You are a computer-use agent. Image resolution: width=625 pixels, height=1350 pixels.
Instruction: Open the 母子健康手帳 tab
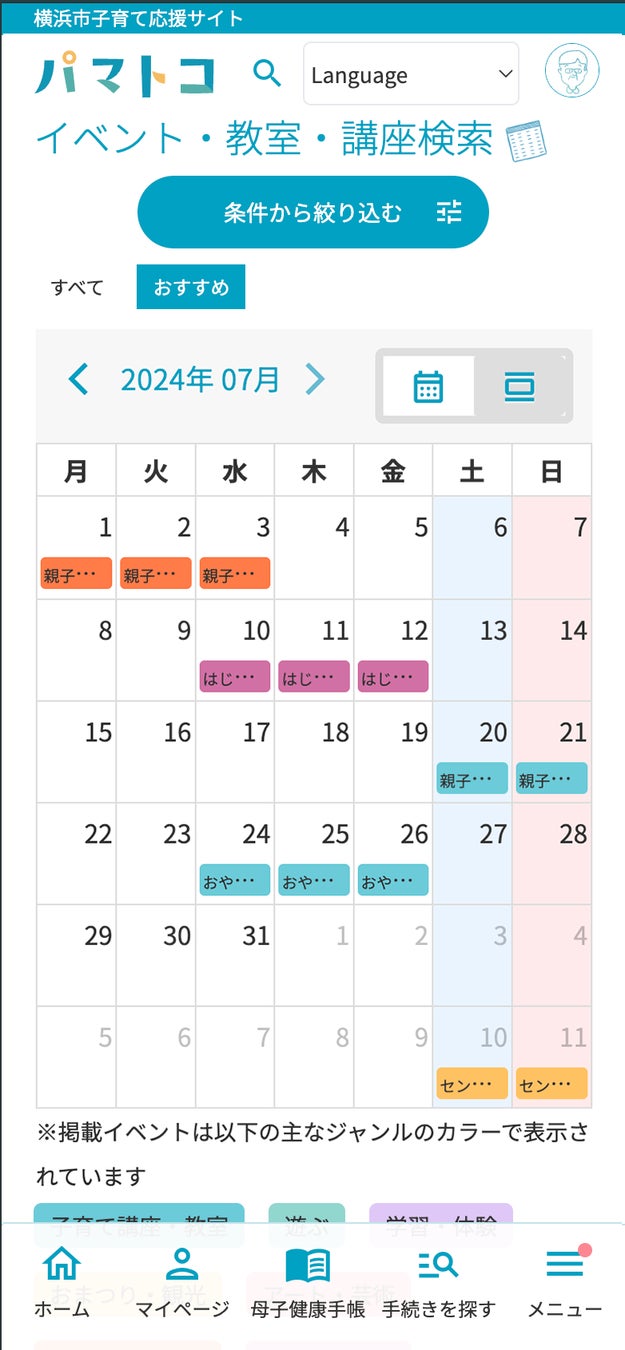coord(307,1282)
